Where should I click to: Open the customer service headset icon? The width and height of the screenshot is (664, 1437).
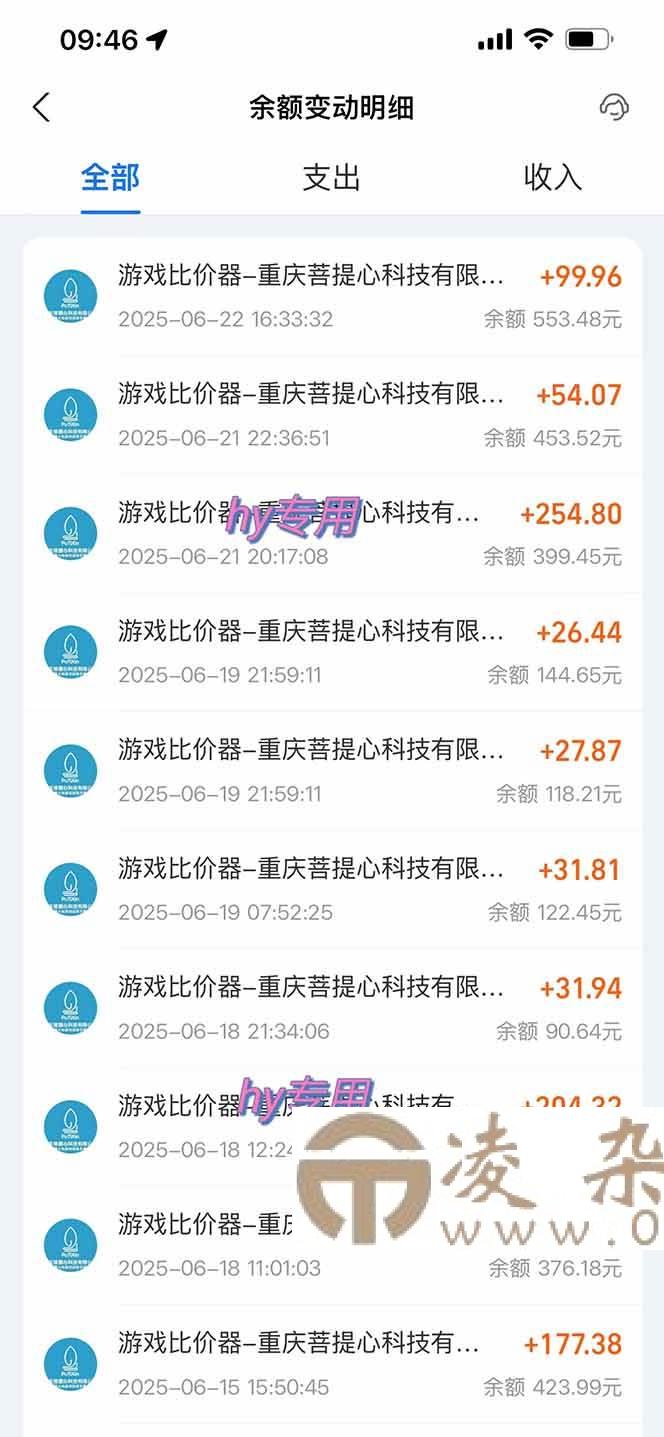(x=614, y=108)
